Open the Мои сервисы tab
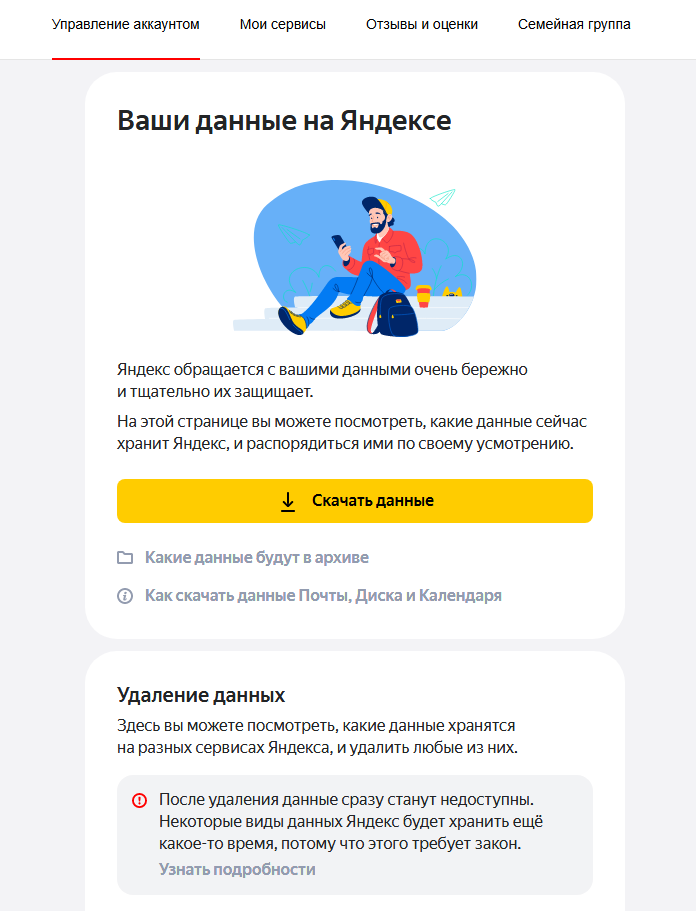Viewport: 696px width, 911px height. [283, 24]
